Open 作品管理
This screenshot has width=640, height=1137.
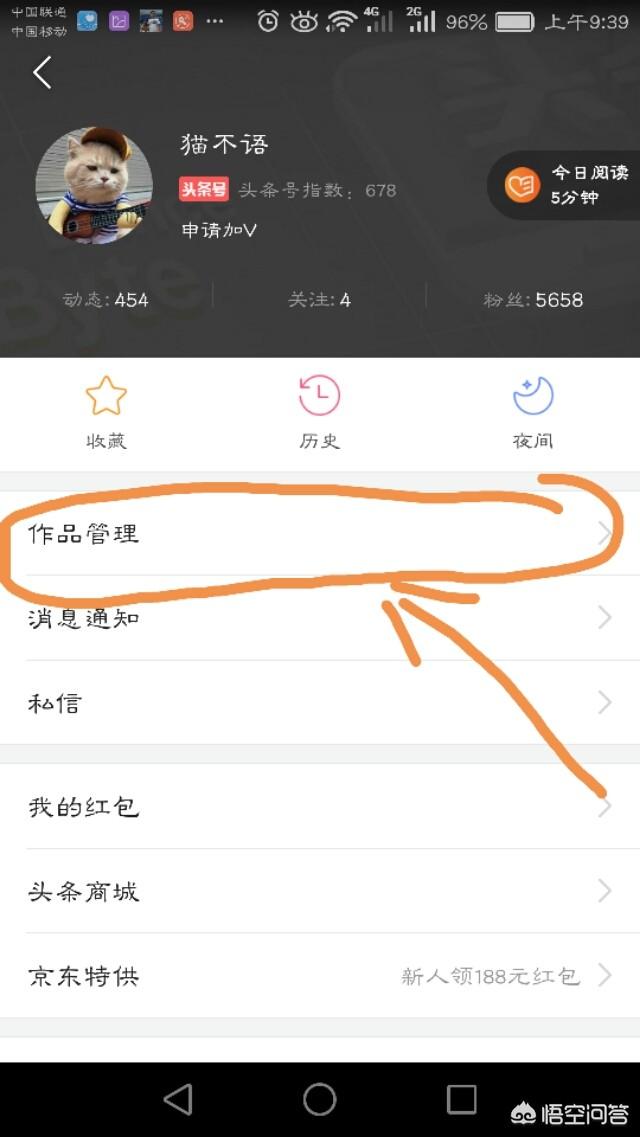pos(320,534)
